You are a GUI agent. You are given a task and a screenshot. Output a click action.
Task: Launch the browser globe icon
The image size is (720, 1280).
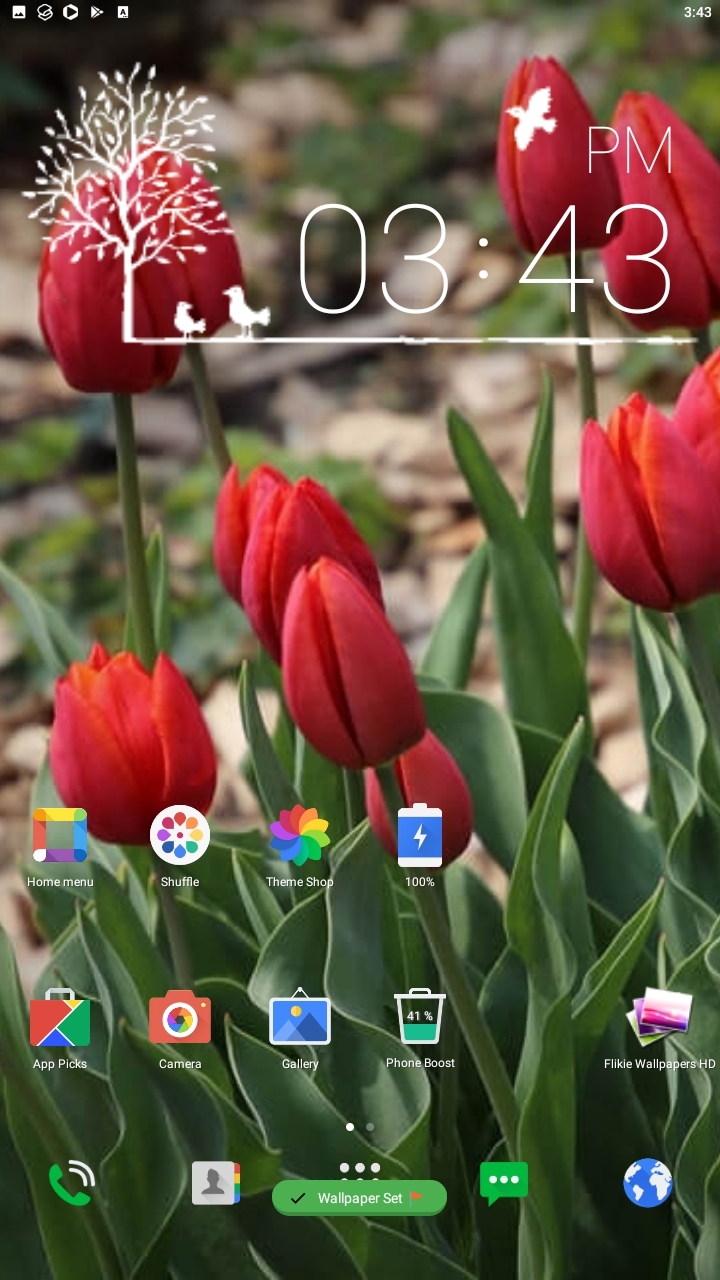[x=648, y=1184]
